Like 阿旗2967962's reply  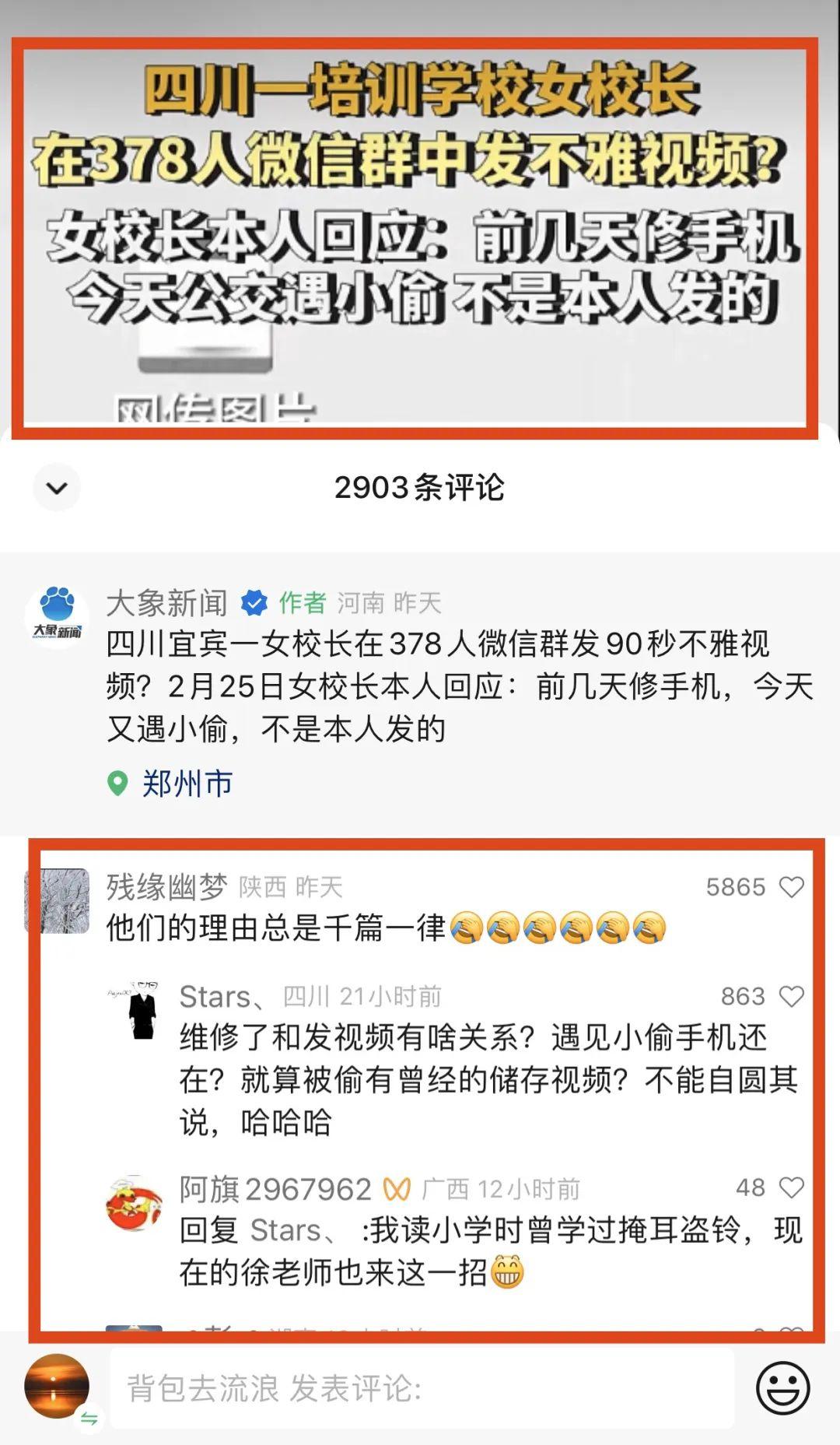[791, 1187]
